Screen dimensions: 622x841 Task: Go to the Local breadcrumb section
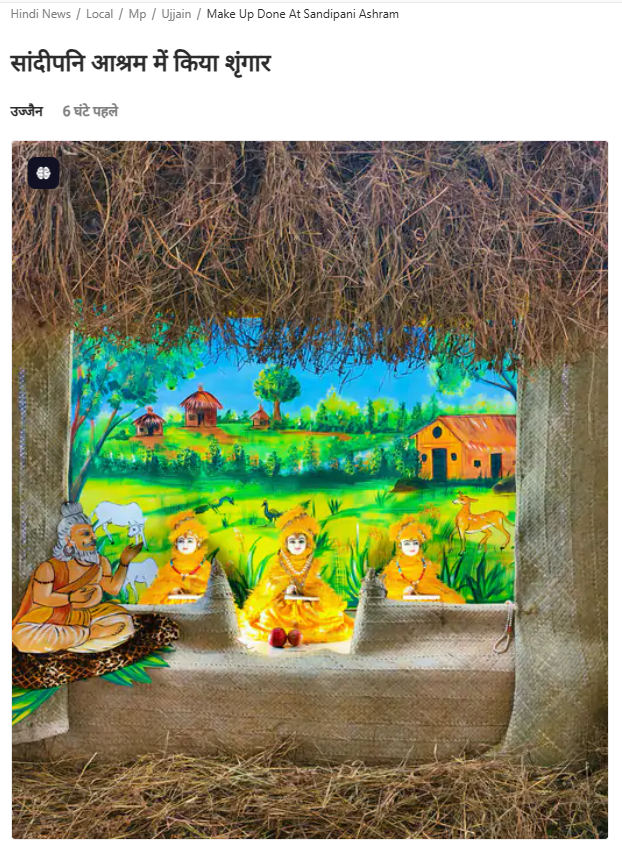coord(99,14)
